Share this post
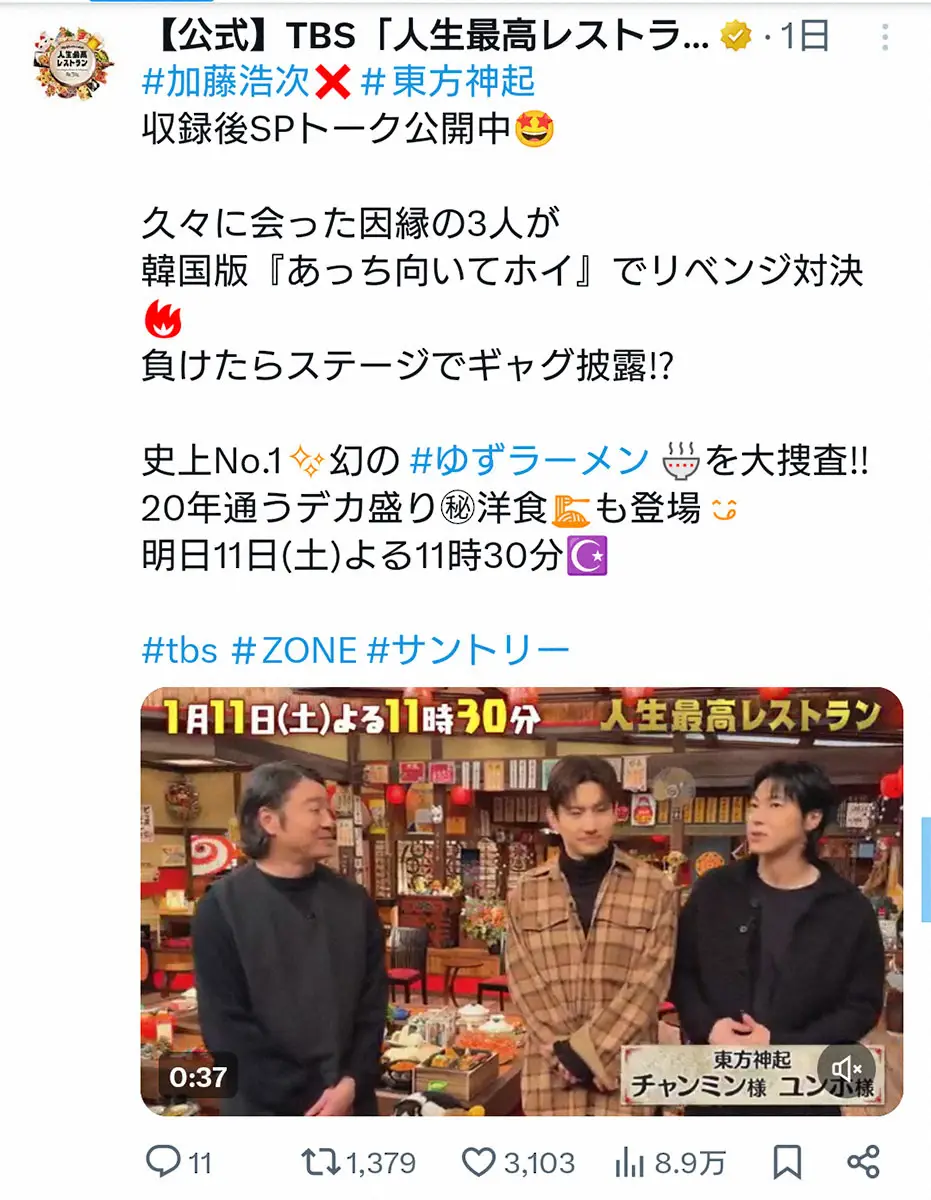Screen dimensions: 931x1200 point(862,1162)
